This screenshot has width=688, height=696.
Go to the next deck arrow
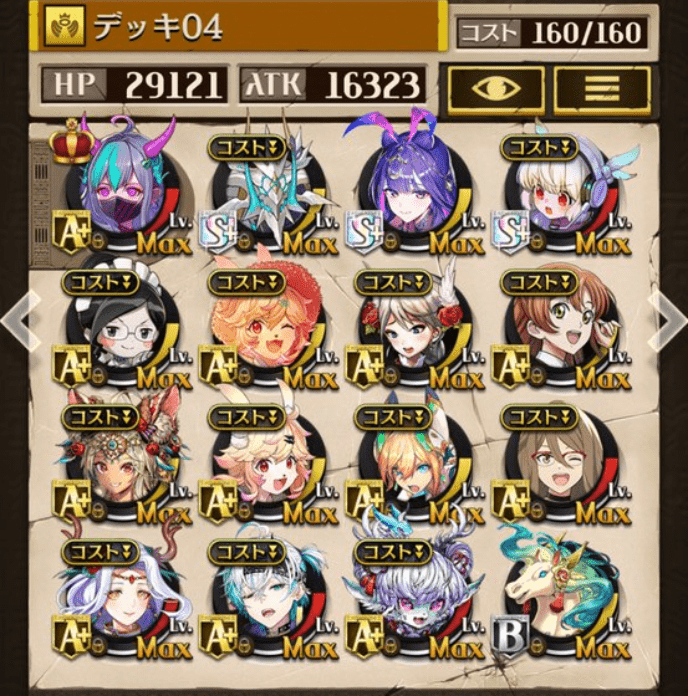pos(668,320)
